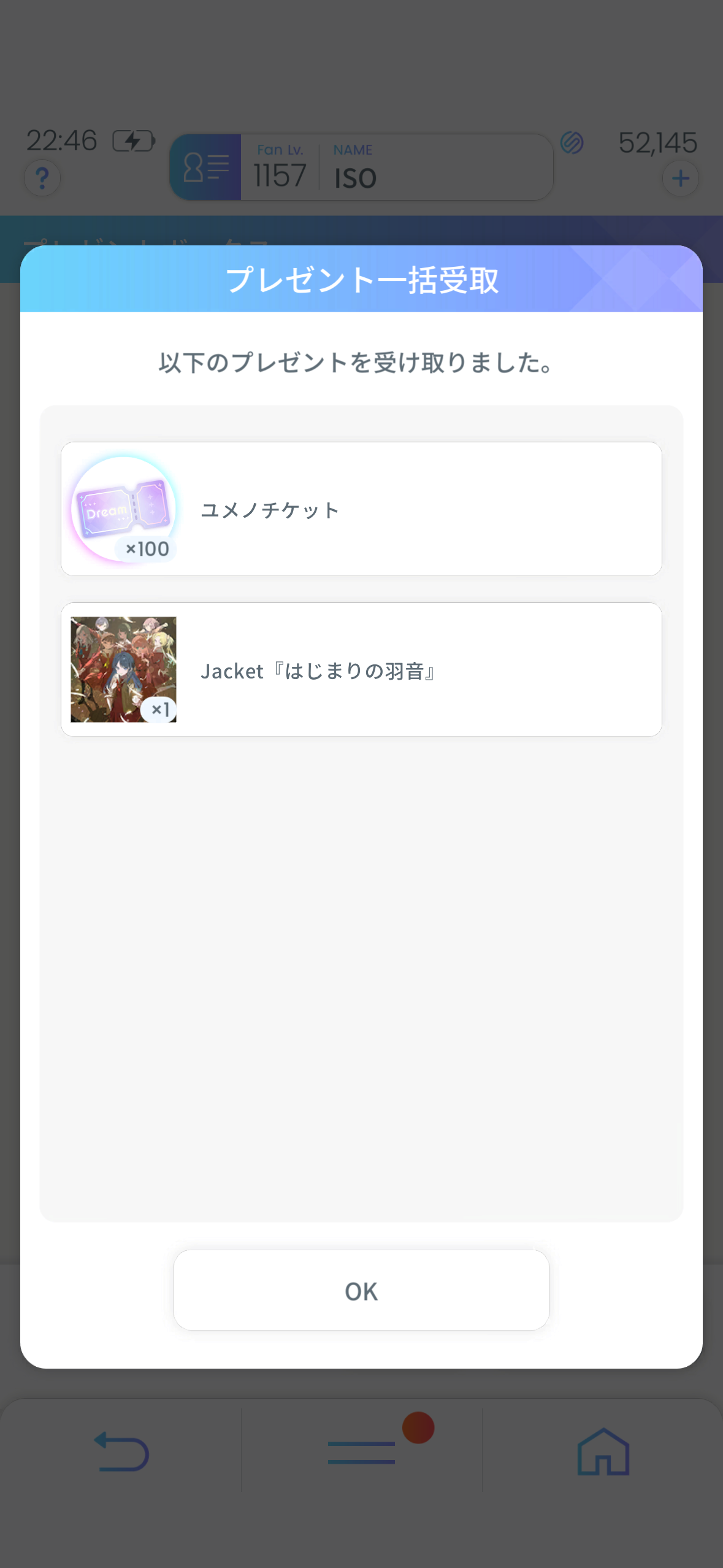Confirm received presents with OK

point(361,1290)
